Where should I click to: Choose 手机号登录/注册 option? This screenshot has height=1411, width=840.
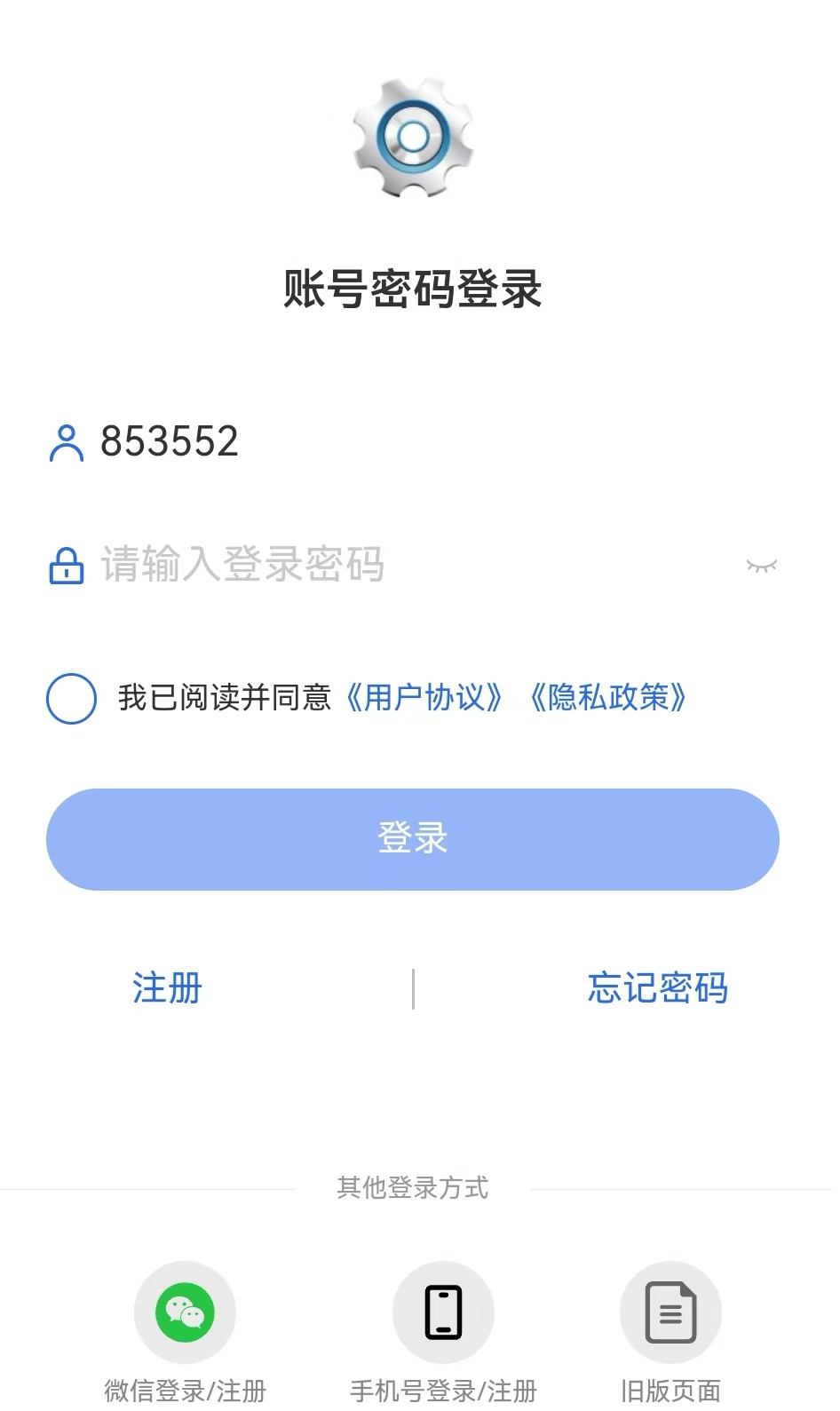pos(444,1386)
